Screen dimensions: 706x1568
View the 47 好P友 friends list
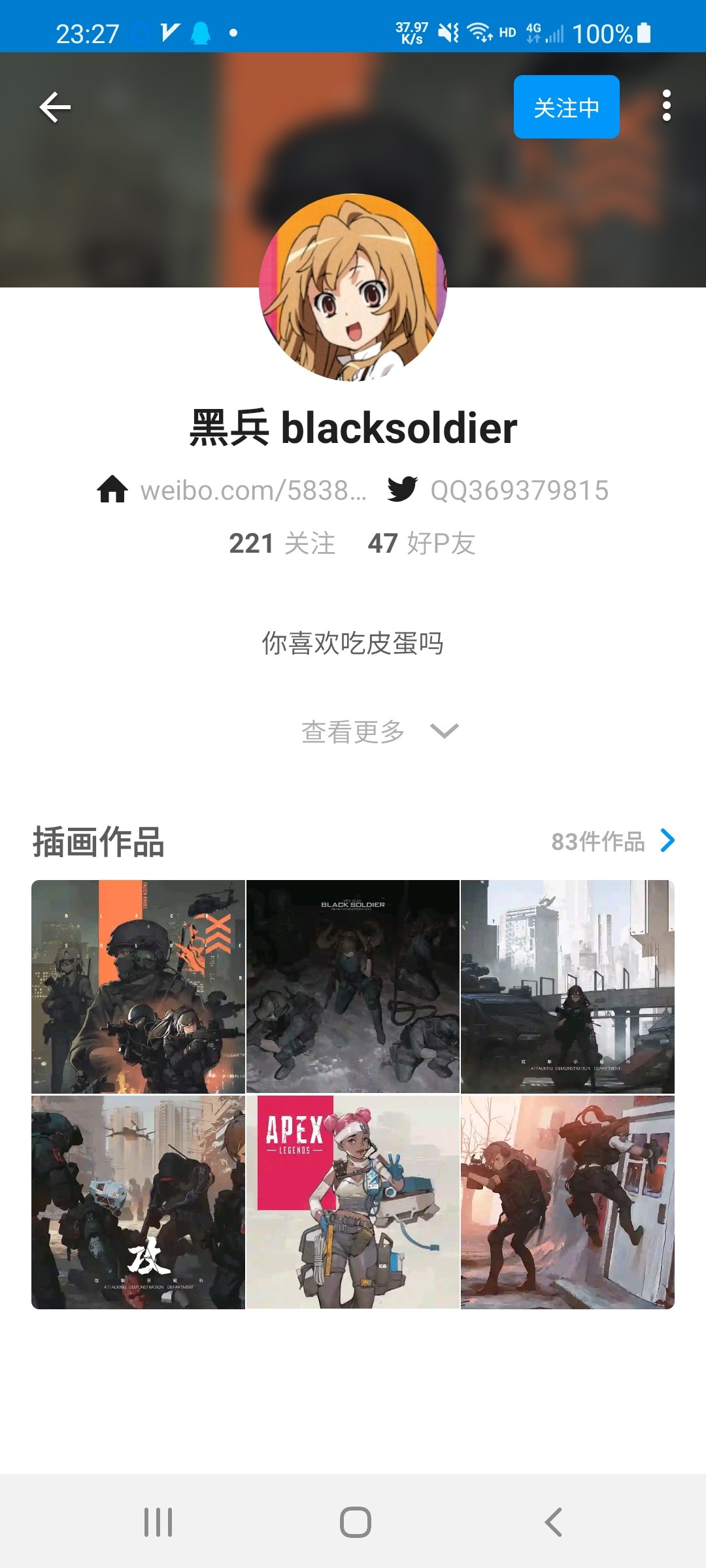click(422, 544)
